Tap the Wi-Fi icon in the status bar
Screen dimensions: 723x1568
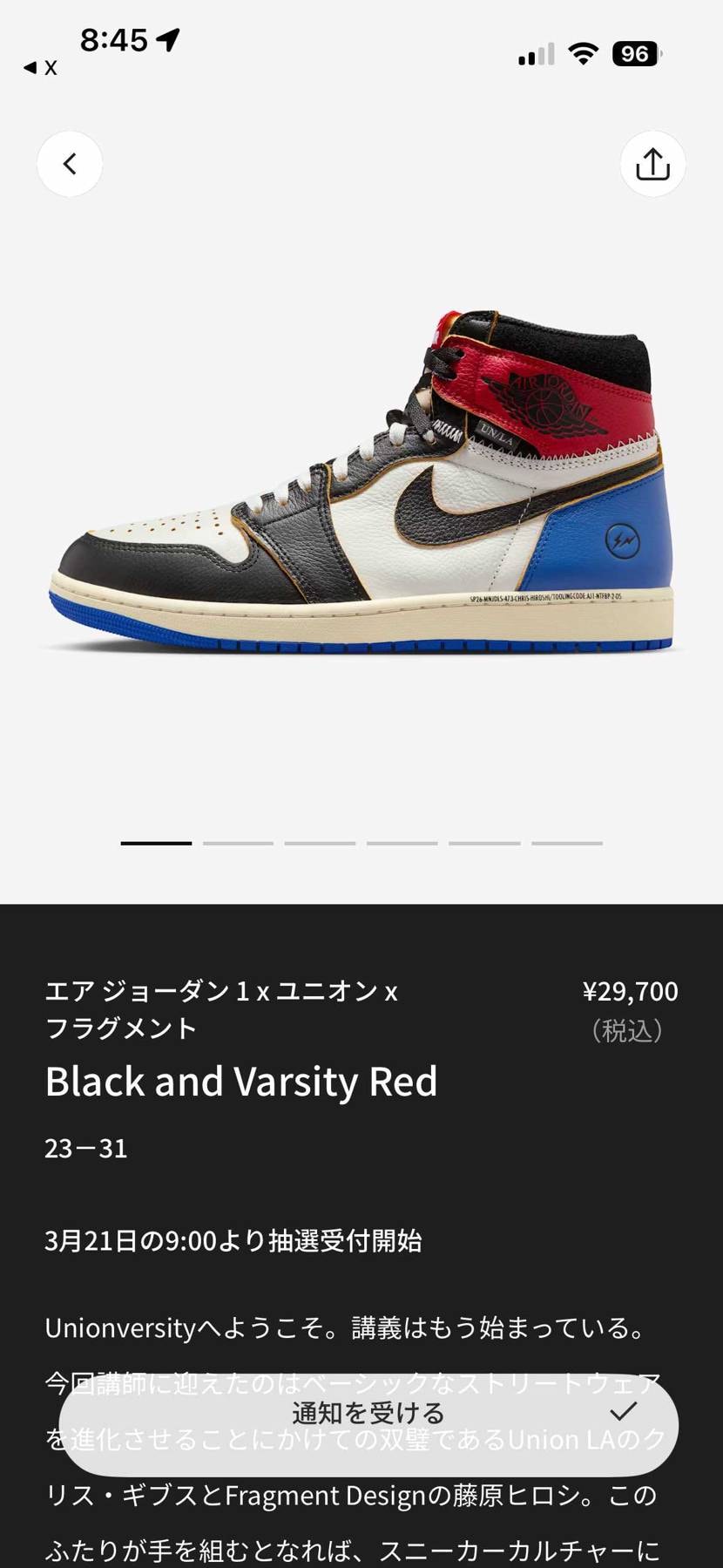tap(582, 53)
